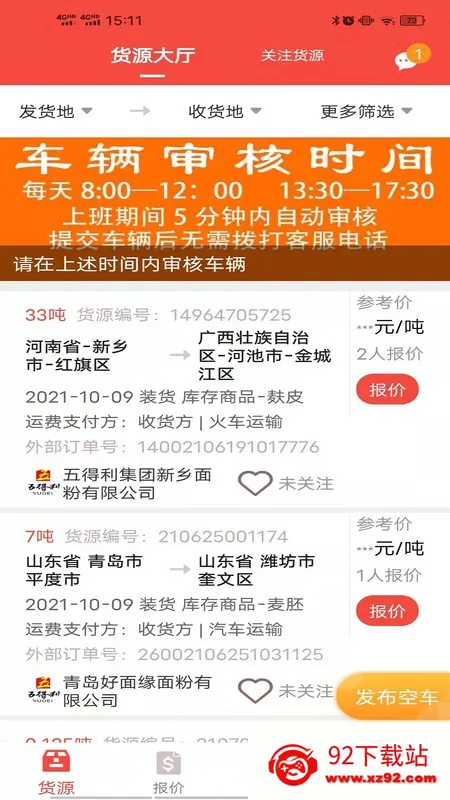
Task: Go to the 货源 bottom tab
Action: click(x=56, y=772)
